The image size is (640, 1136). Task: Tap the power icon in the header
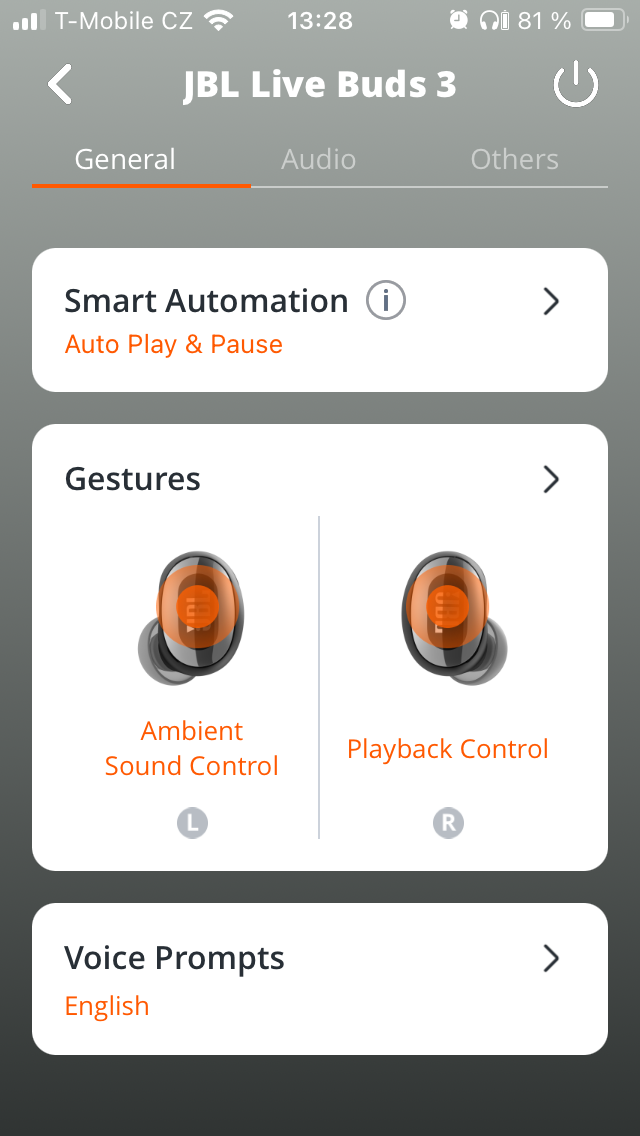pos(576,86)
